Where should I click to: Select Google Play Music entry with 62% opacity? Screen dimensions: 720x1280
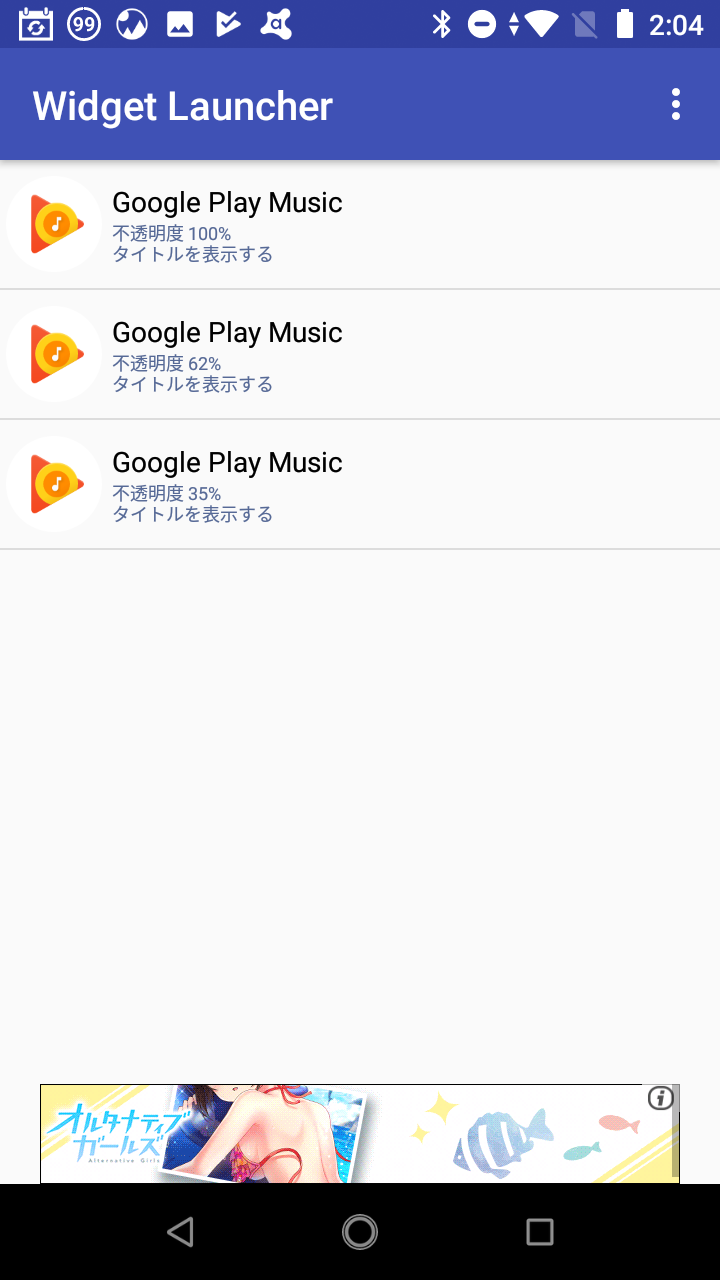360,355
